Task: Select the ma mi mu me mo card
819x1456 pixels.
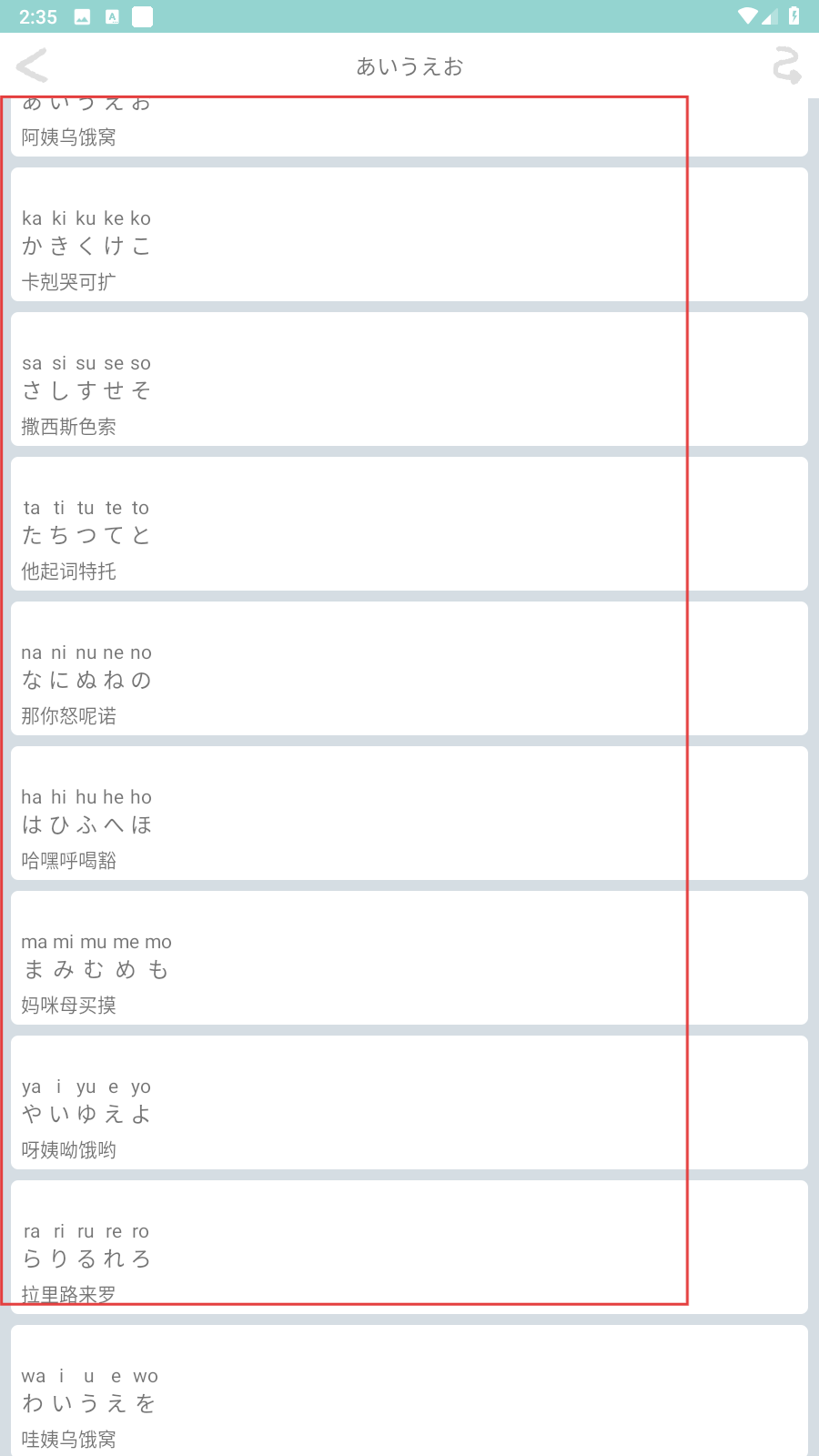Action: coord(409,958)
